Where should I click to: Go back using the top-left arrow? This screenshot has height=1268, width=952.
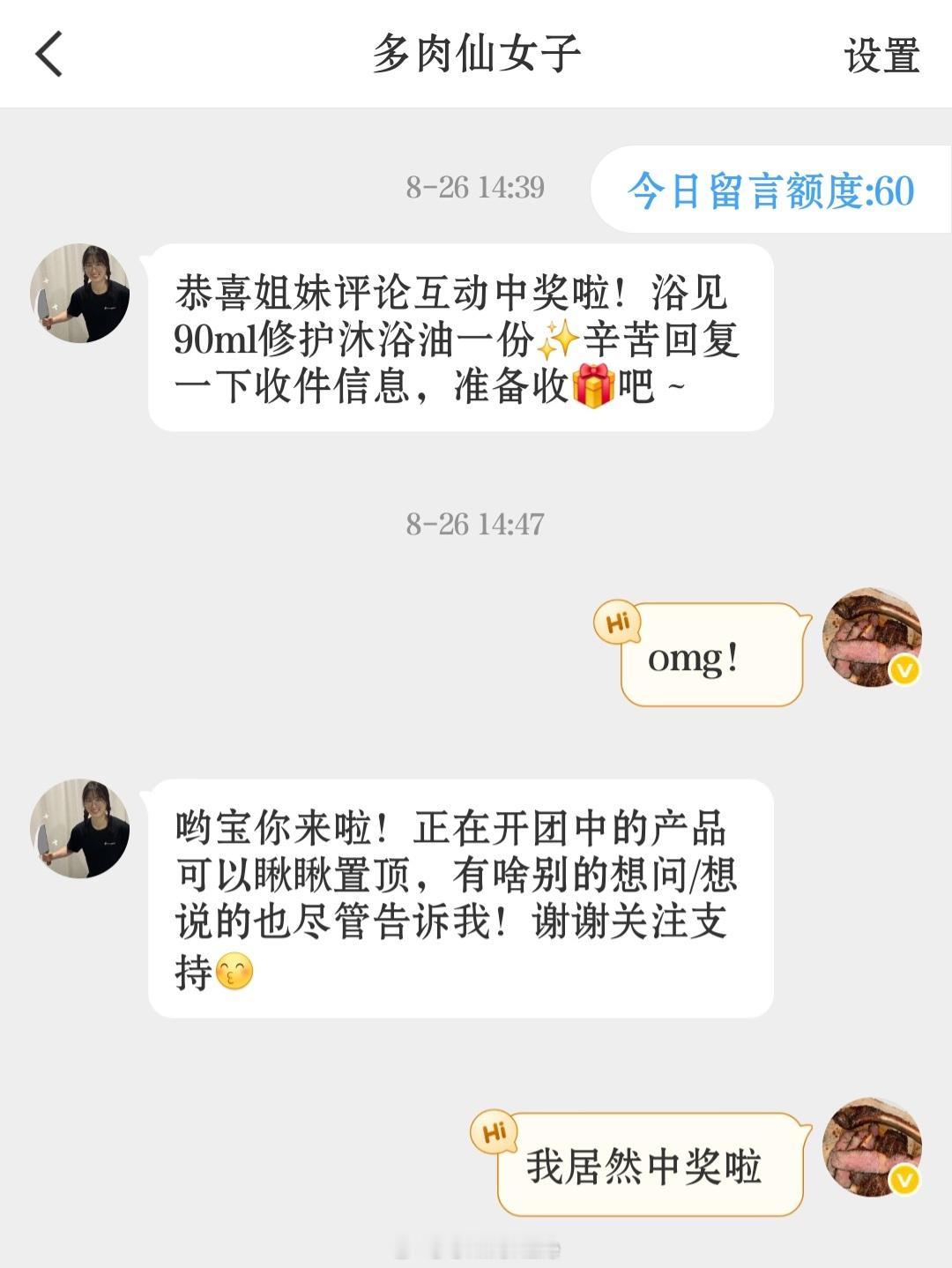tap(49, 54)
